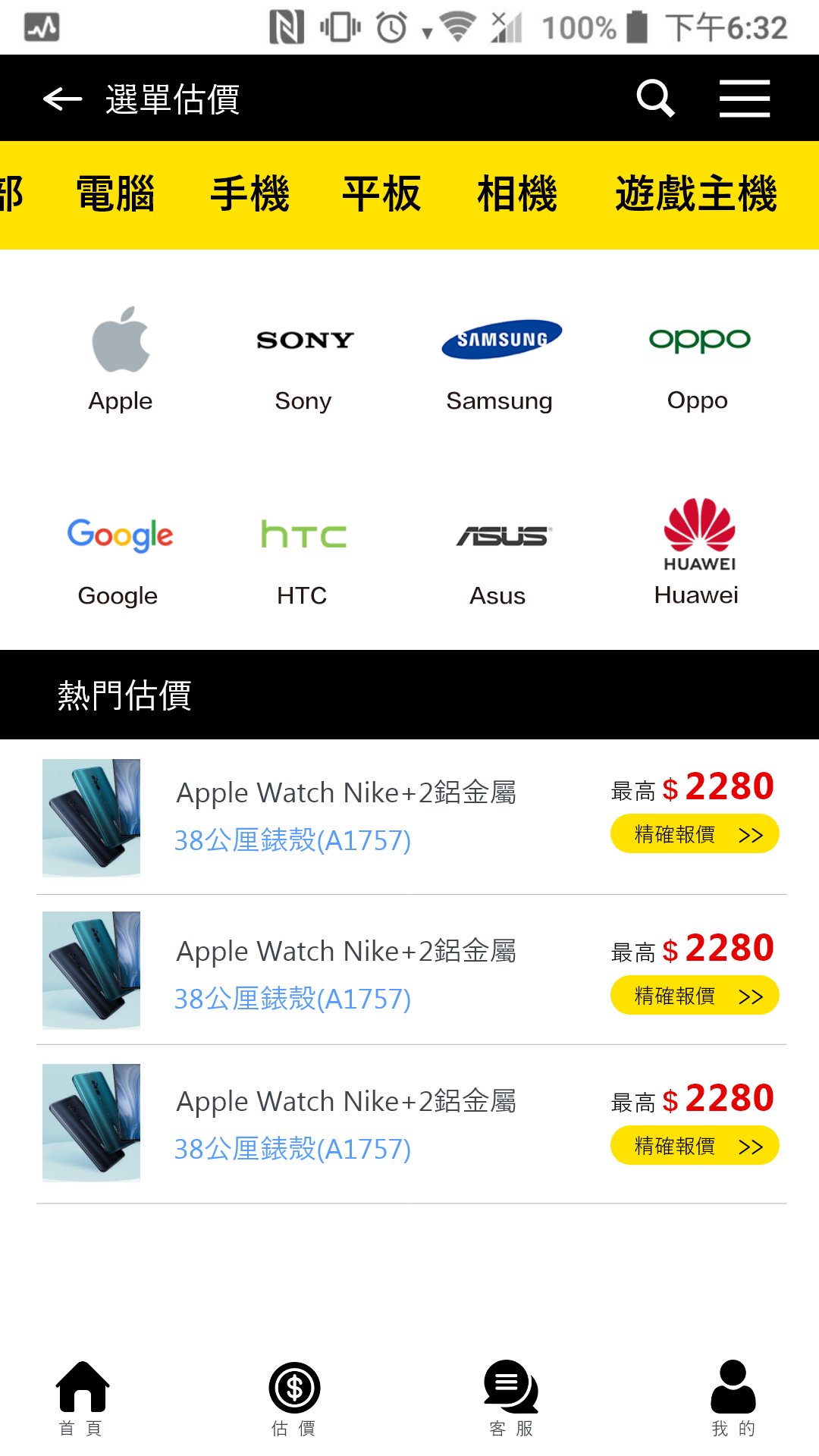819x1456 pixels.
Task: Select the 平板 category tab
Action: click(381, 194)
